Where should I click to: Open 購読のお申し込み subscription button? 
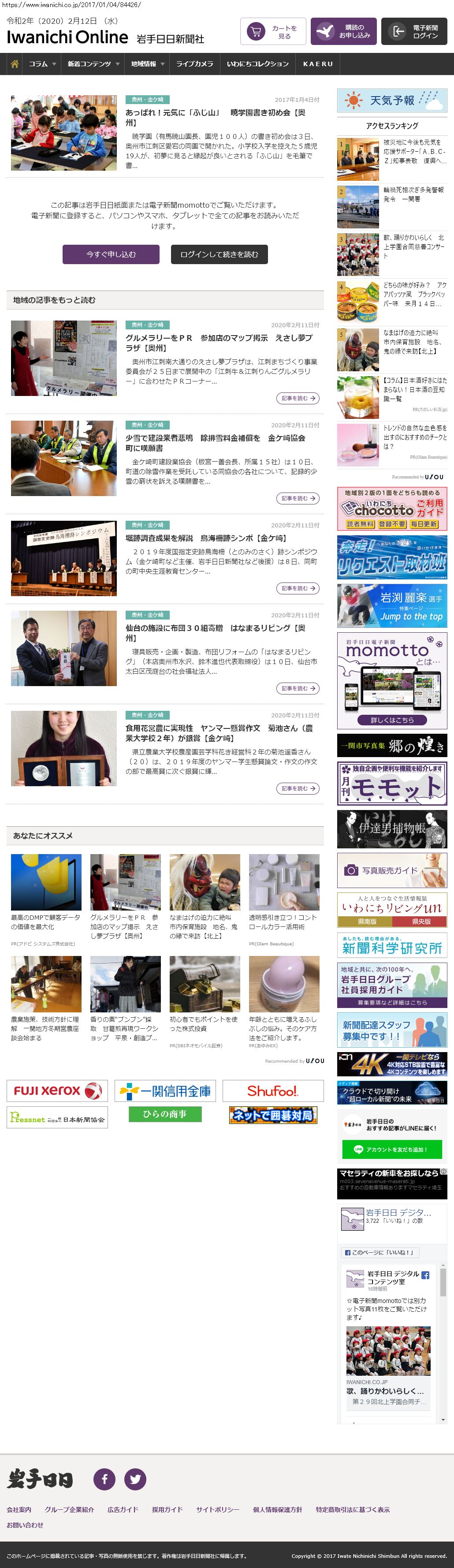343,32
